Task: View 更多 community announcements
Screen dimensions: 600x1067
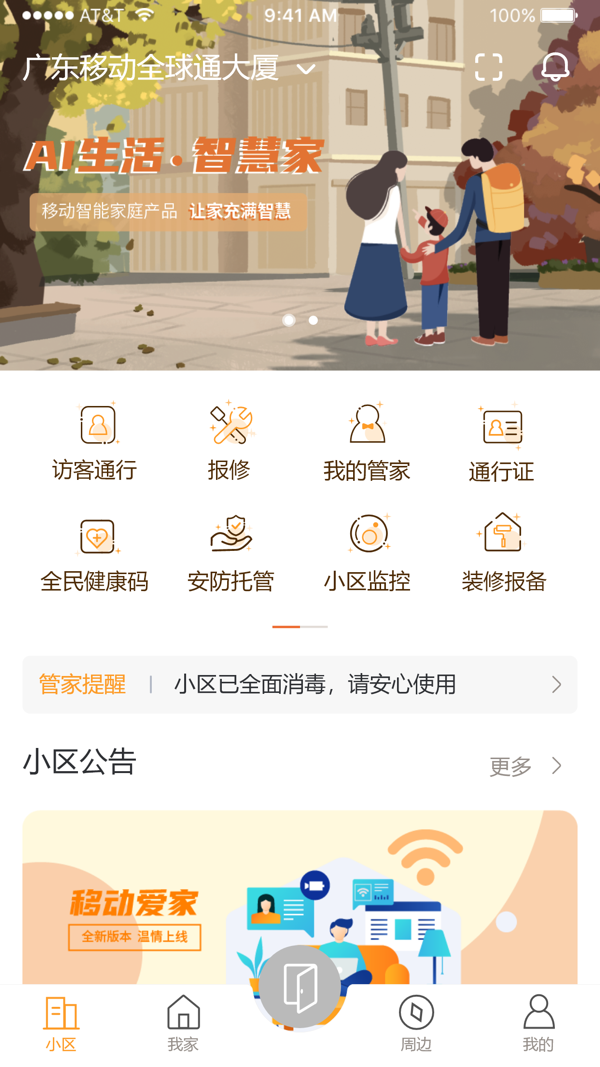Action: point(526,766)
